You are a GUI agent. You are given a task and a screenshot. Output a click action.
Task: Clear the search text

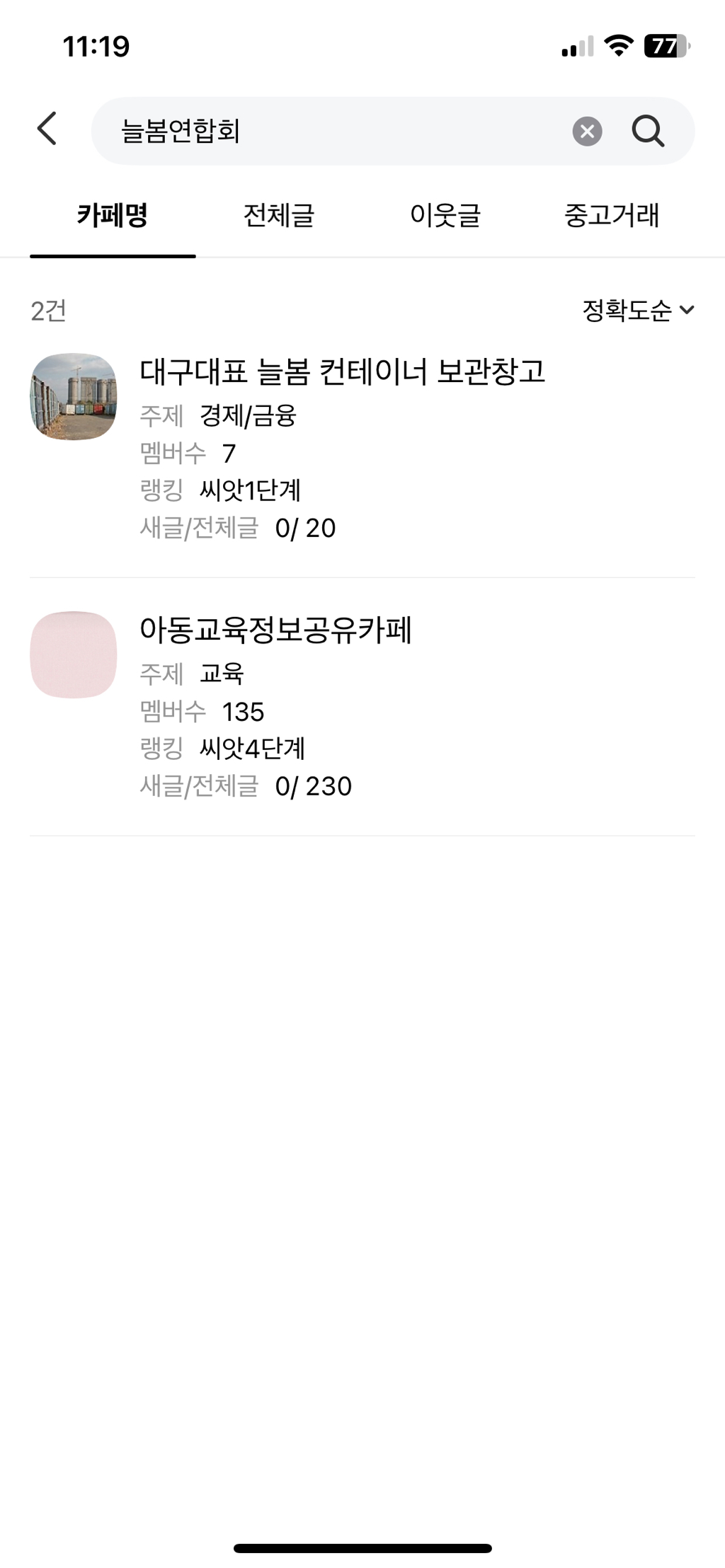click(587, 132)
